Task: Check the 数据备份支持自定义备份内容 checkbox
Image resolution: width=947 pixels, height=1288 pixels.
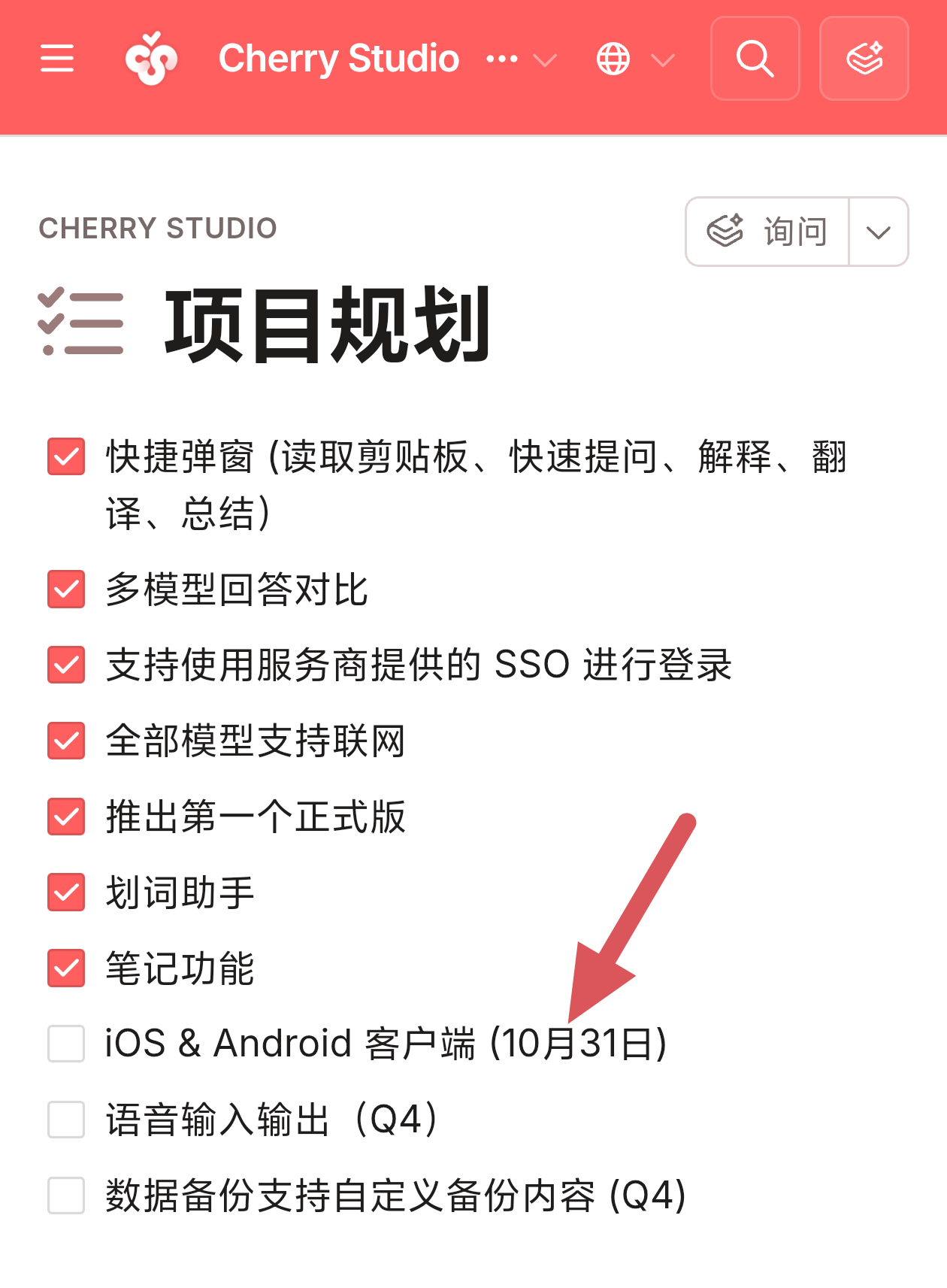Action: (x=66, y=1196)
